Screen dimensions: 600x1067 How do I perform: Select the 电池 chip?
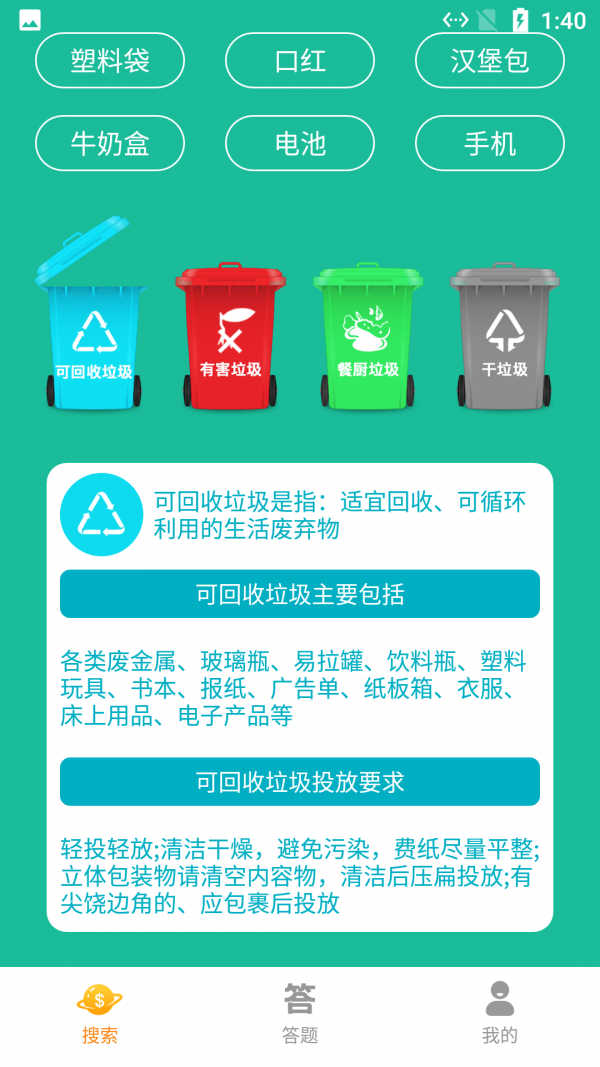pyautogui.click(x=300, y=144)
